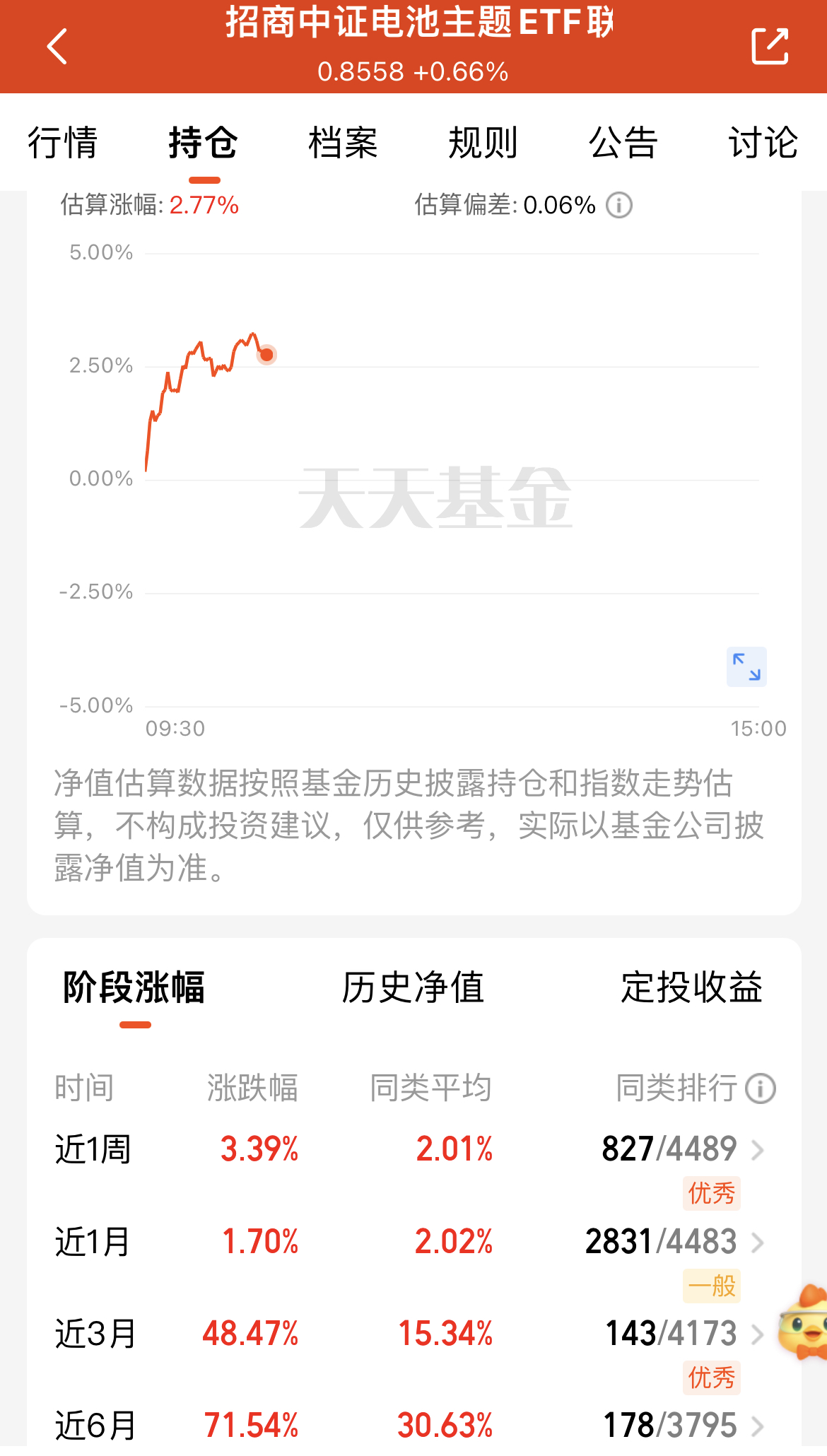Image resolution: width=827 pixels, height=1456 pixels.
Task: Show info about 同类排行
Action: [x=761, y=1088]
